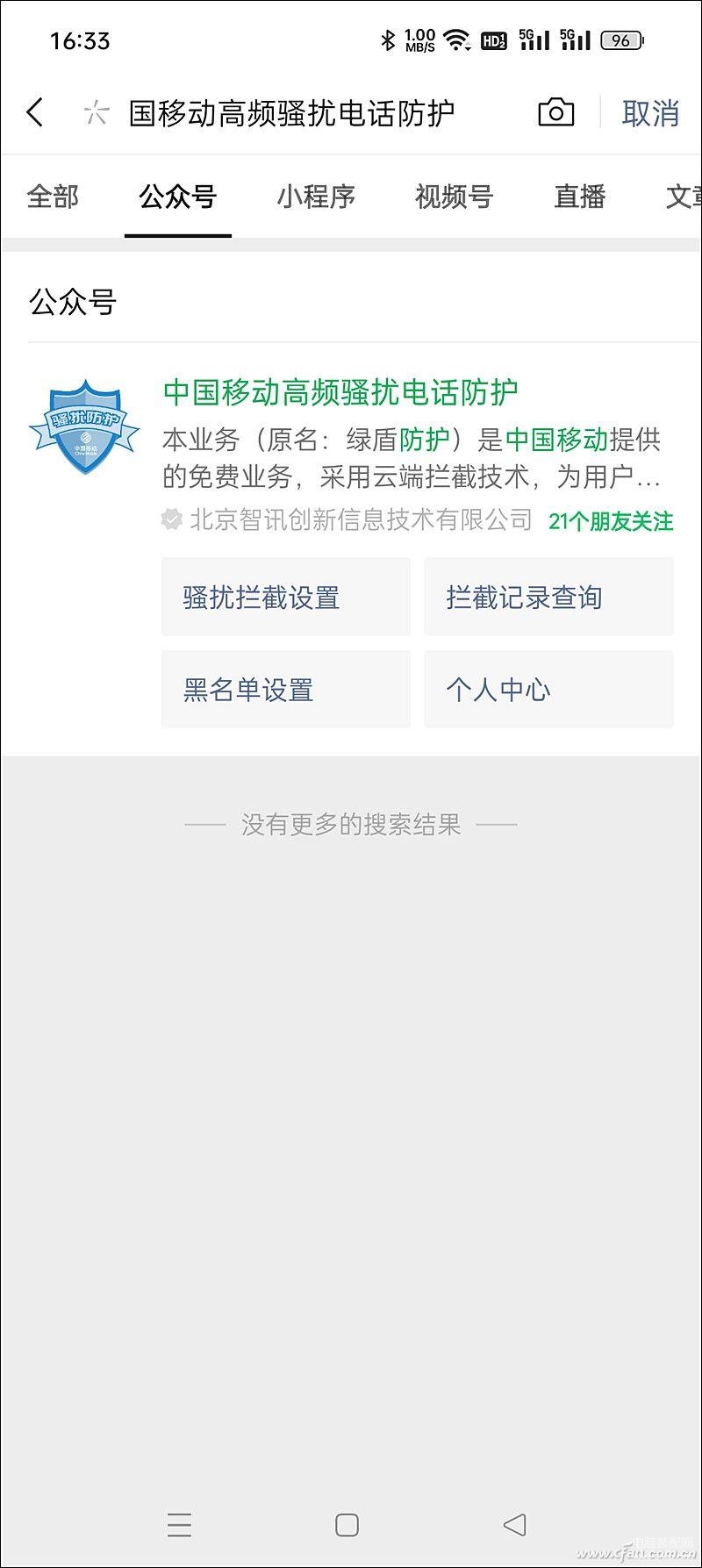The height and width of the screenshot is (1568, 702).
Task: Go back using the top-left arrow
Action: [x=35, y=112]
